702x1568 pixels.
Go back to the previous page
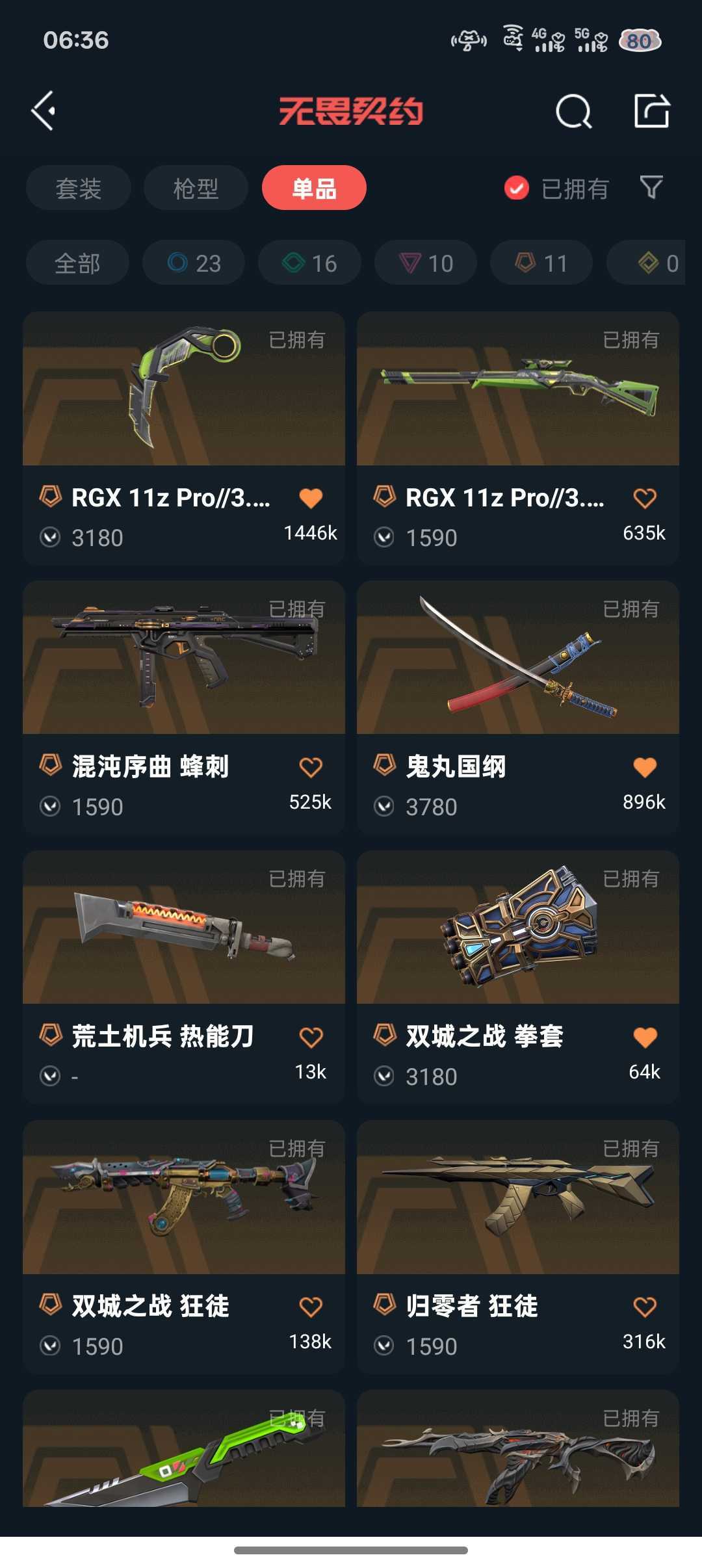point(44,111)
